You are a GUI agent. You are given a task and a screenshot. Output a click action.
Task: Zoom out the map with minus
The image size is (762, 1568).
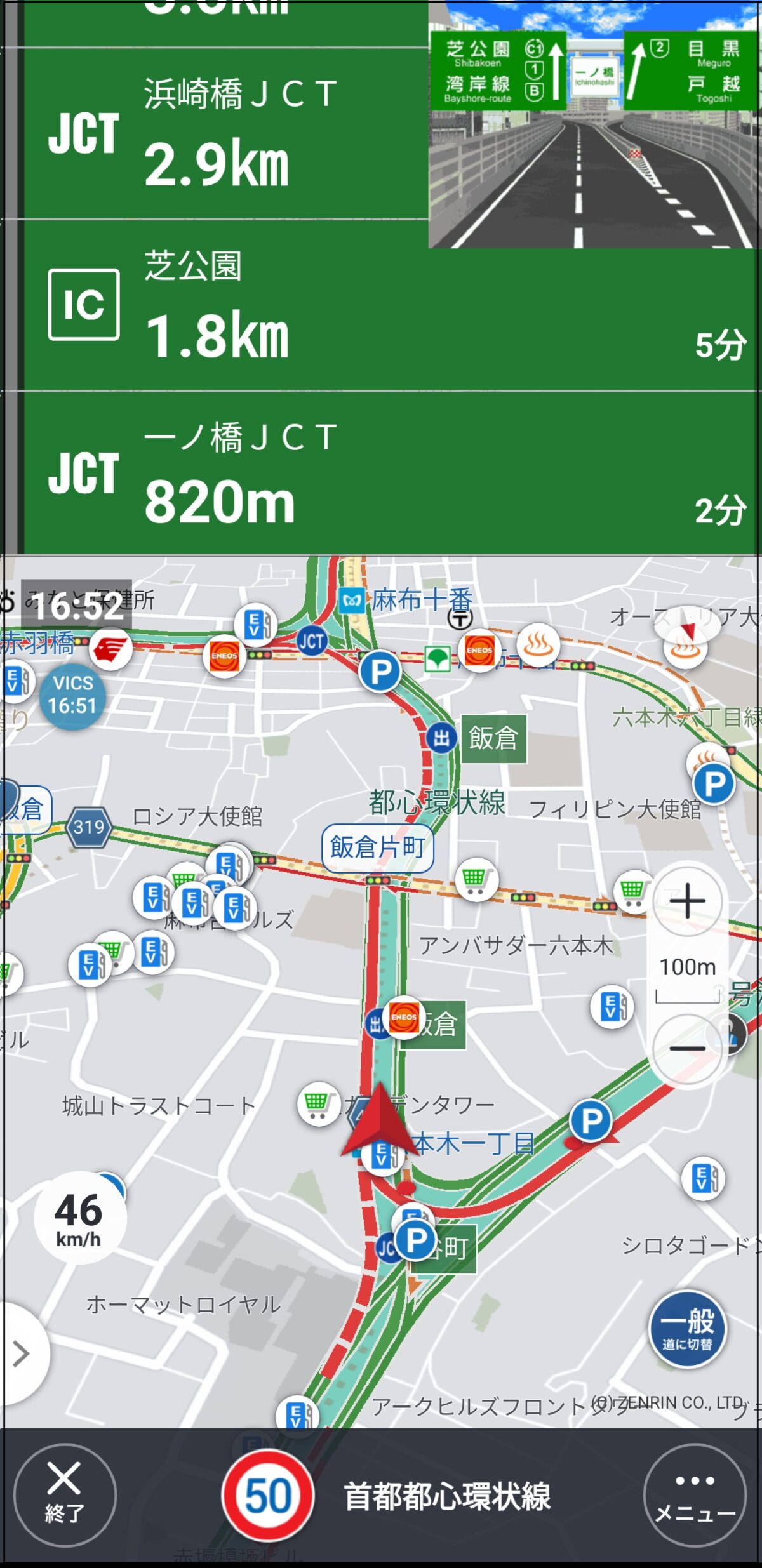pyautogui.click(x=687, y=1047)
